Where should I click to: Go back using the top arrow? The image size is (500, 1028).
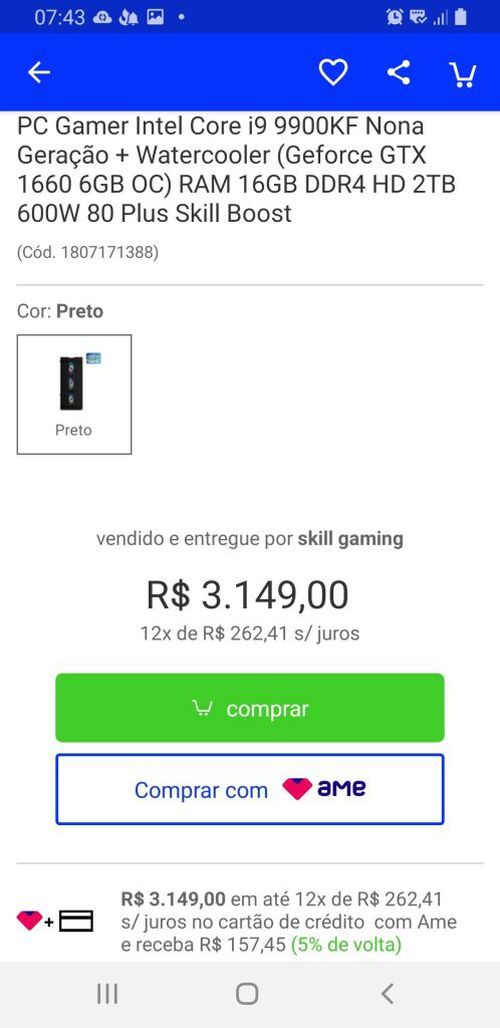pyautogui.click(x=39, y=73)
